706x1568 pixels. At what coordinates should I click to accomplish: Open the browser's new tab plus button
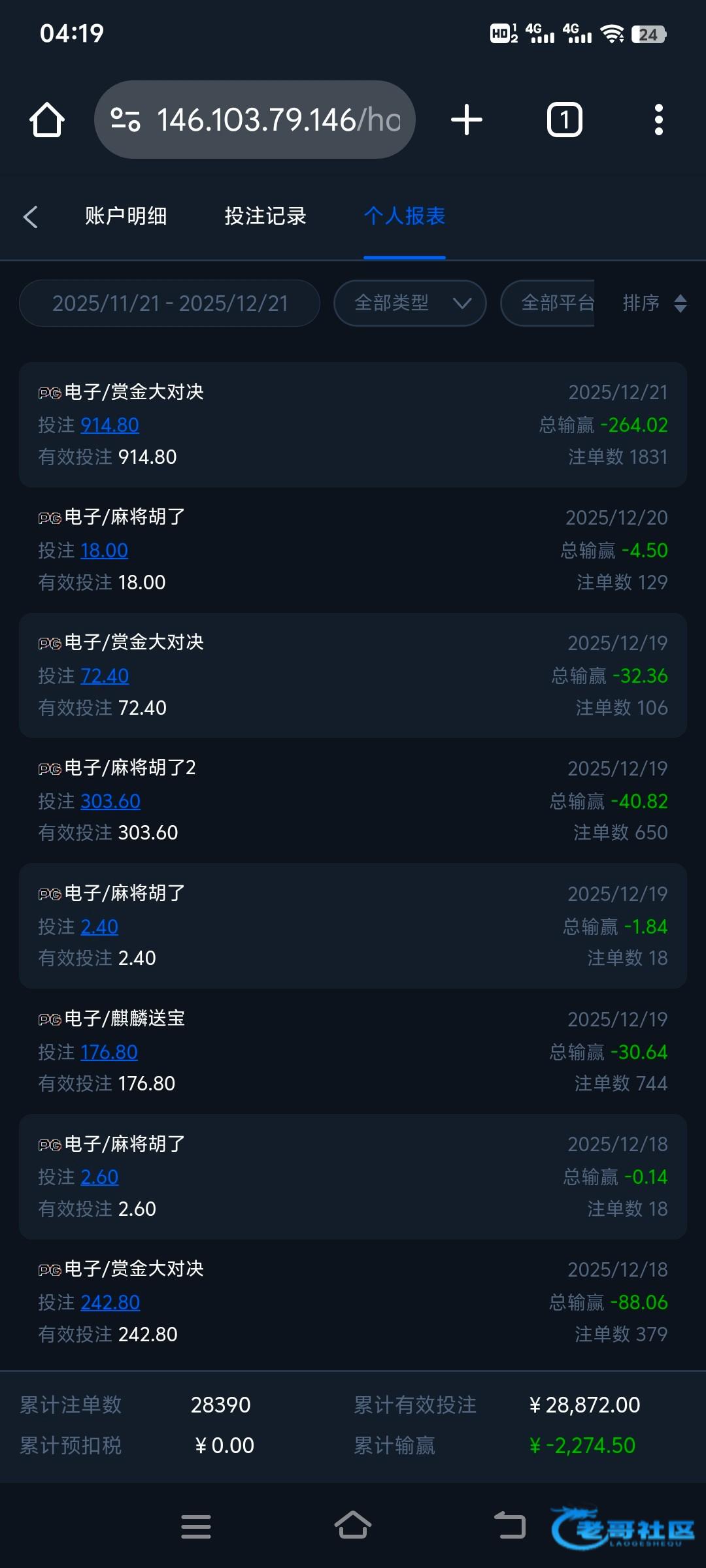(x=467, y=120)
